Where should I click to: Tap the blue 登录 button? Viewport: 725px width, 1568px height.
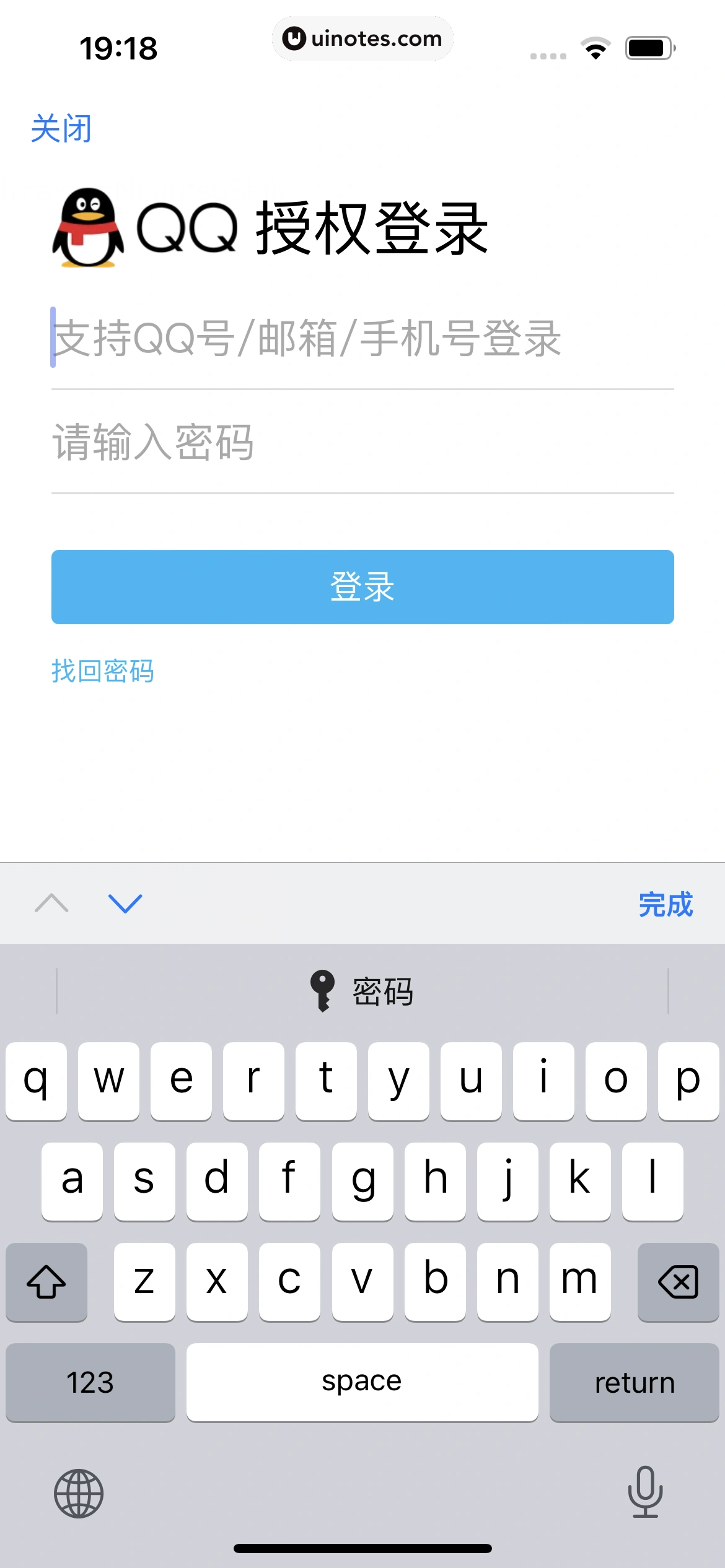362,586
